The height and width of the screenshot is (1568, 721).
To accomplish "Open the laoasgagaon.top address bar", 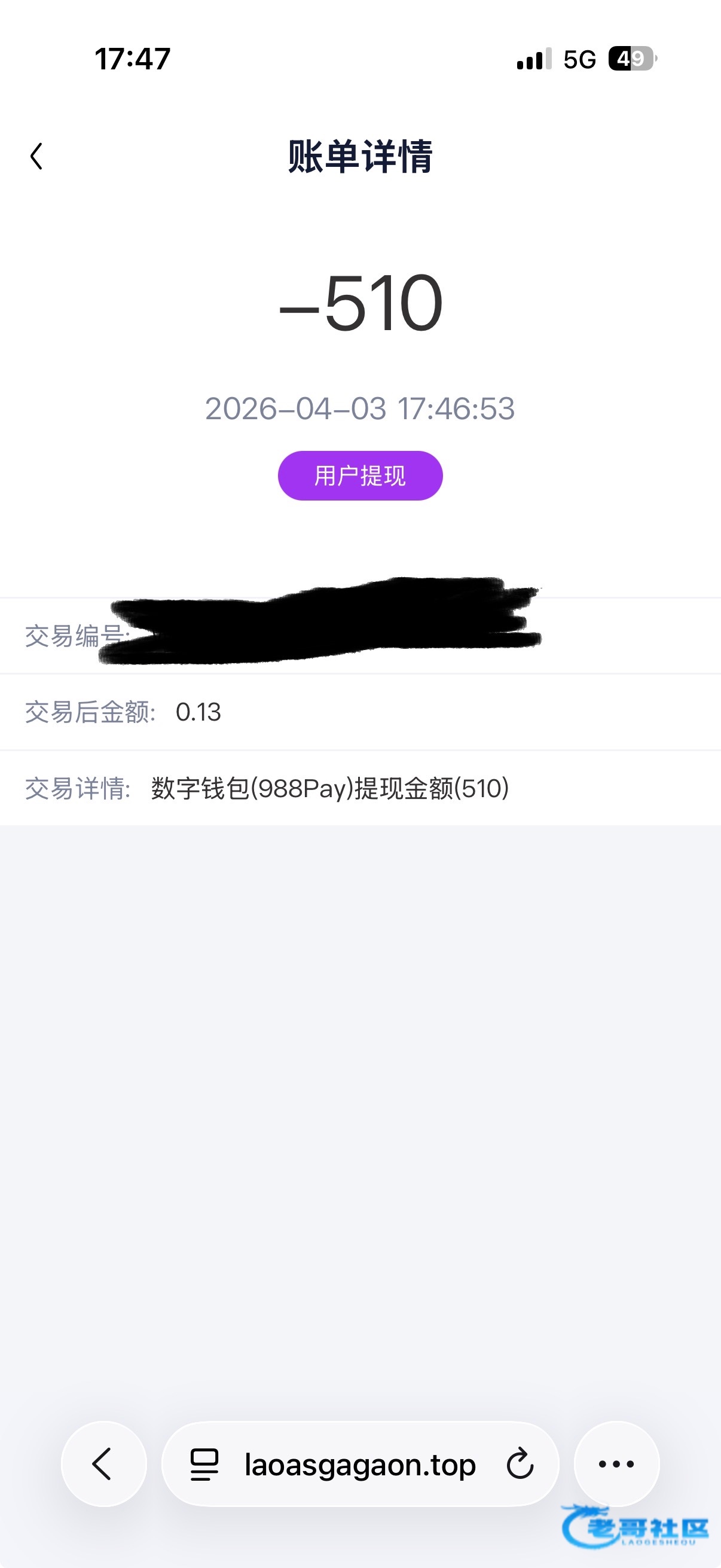I will pyautogui.click(x=359, y=1465).
